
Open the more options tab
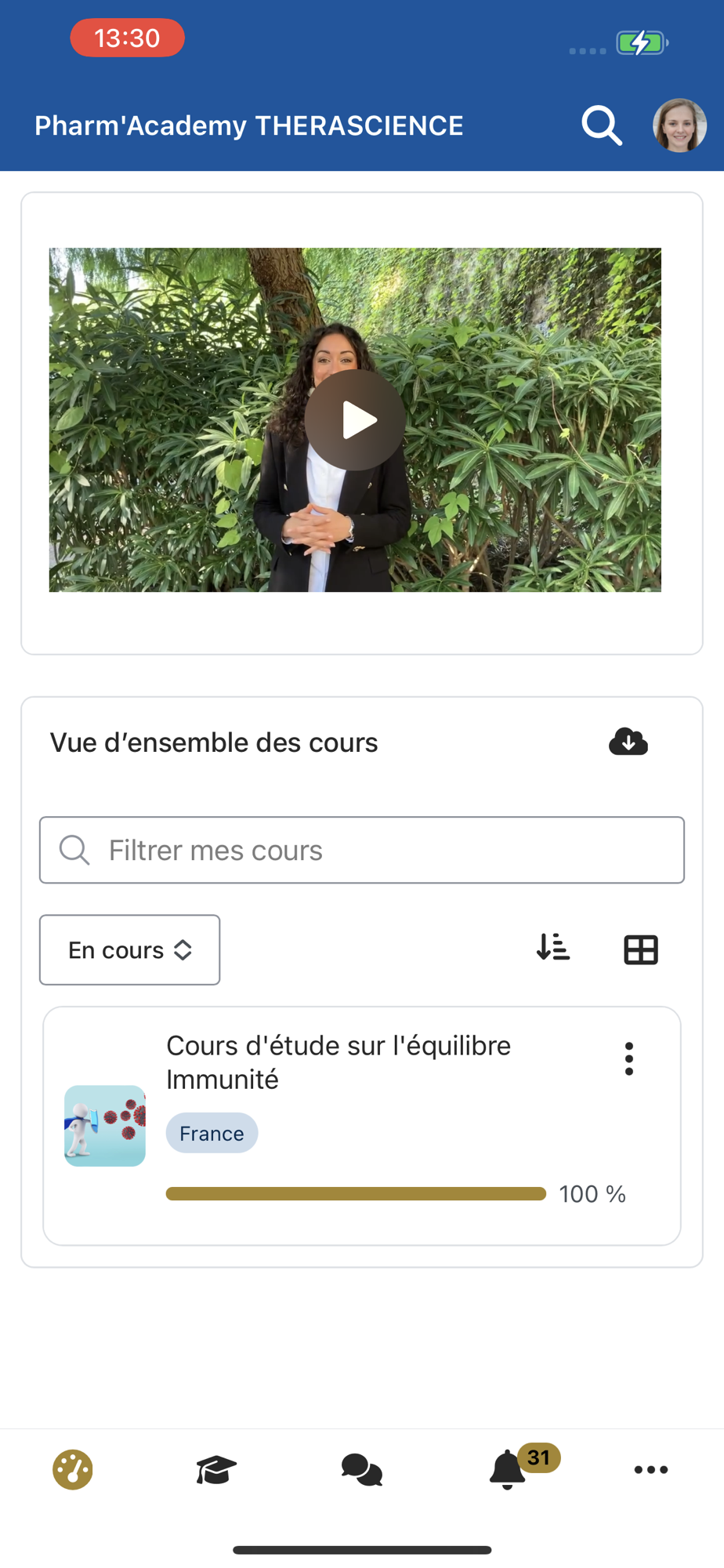651,1469
